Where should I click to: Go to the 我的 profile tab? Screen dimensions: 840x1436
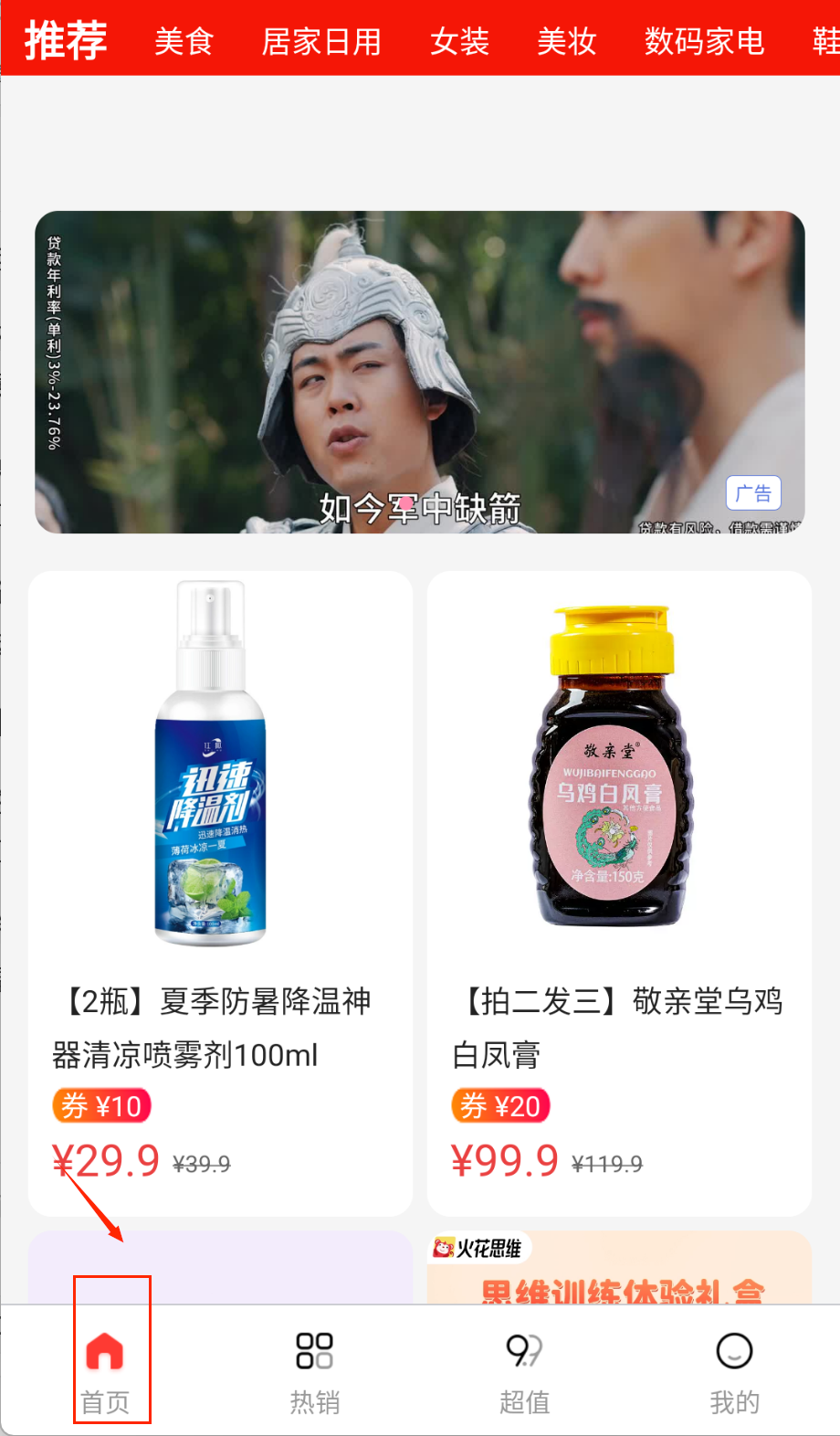coord(734,1372)
